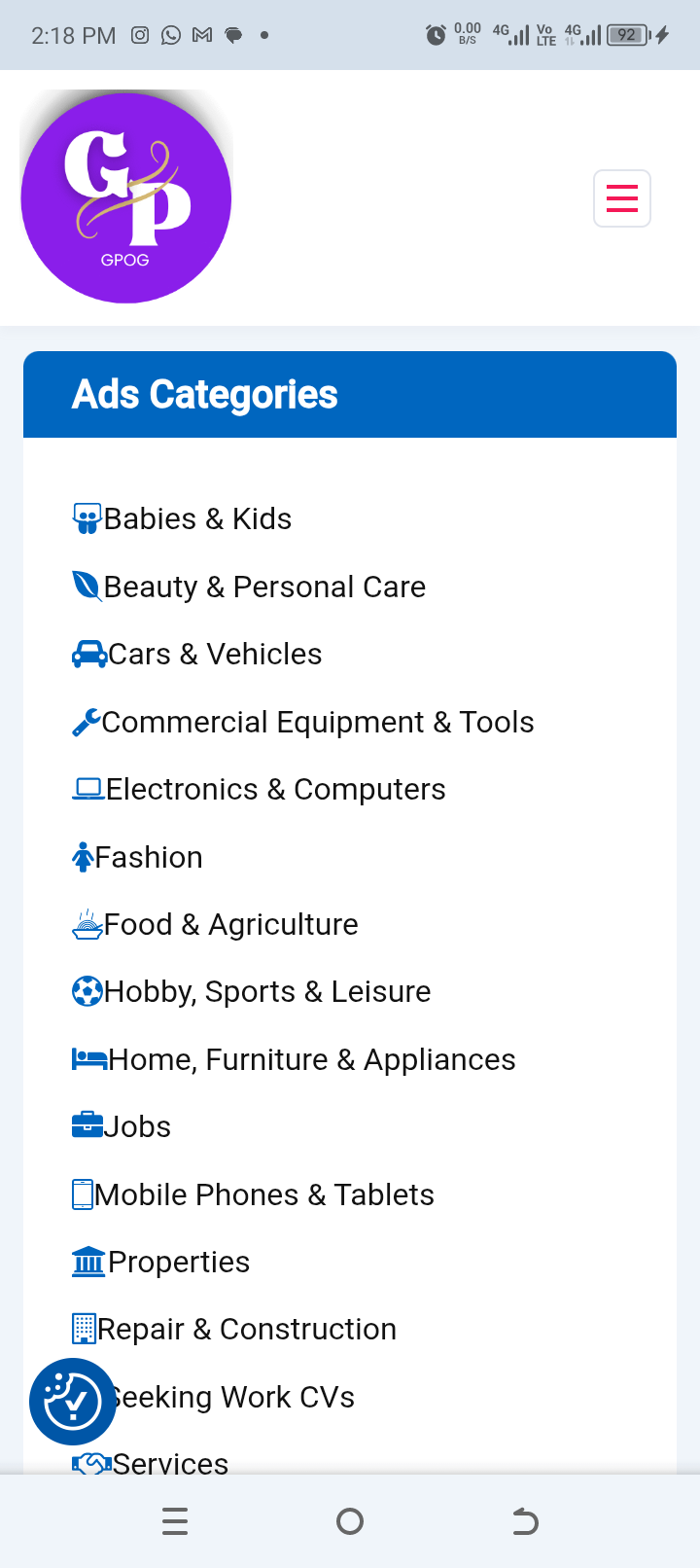
Task: Browse Mobile Phones & Tablets ads
Action: (x=263, y=1195)
